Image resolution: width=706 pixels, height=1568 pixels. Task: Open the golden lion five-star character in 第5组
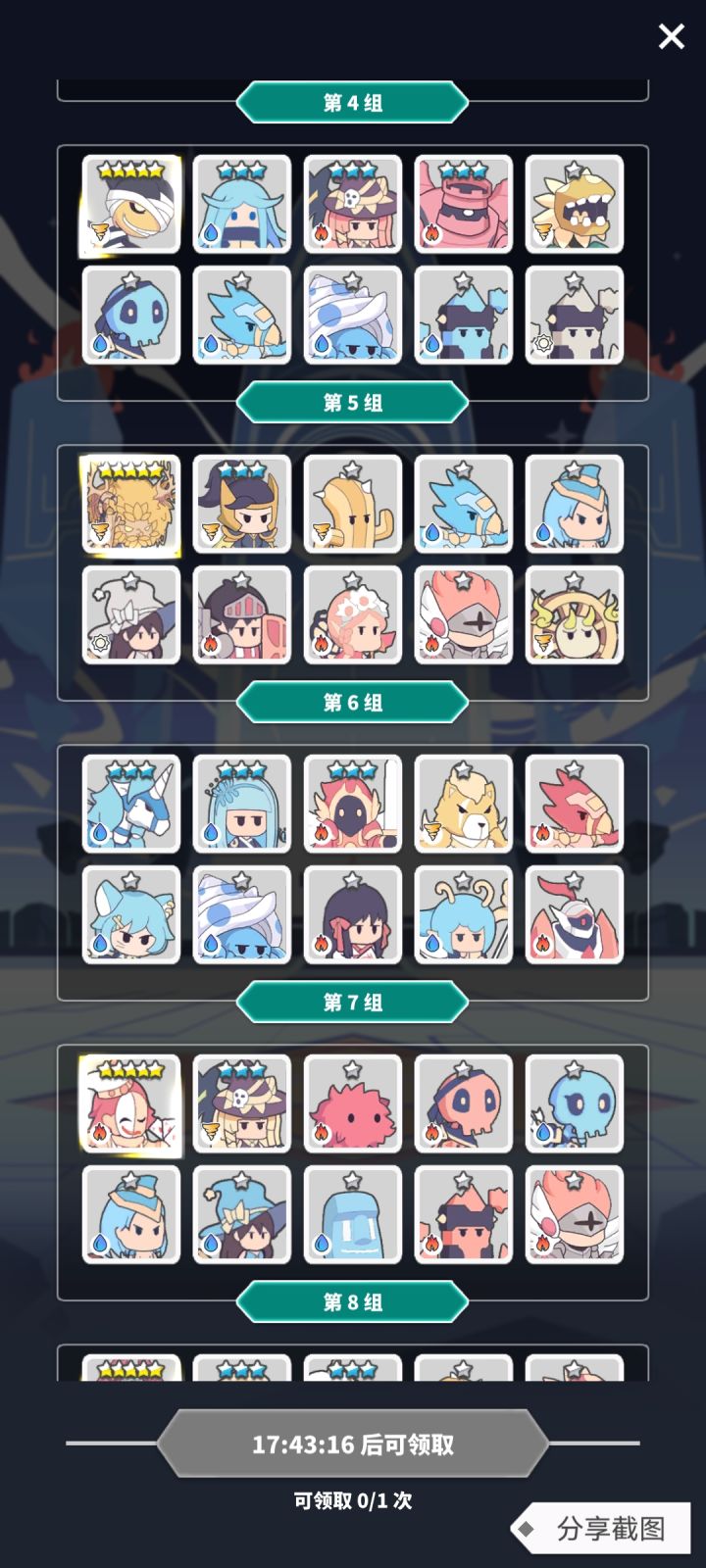pos(130,505)
